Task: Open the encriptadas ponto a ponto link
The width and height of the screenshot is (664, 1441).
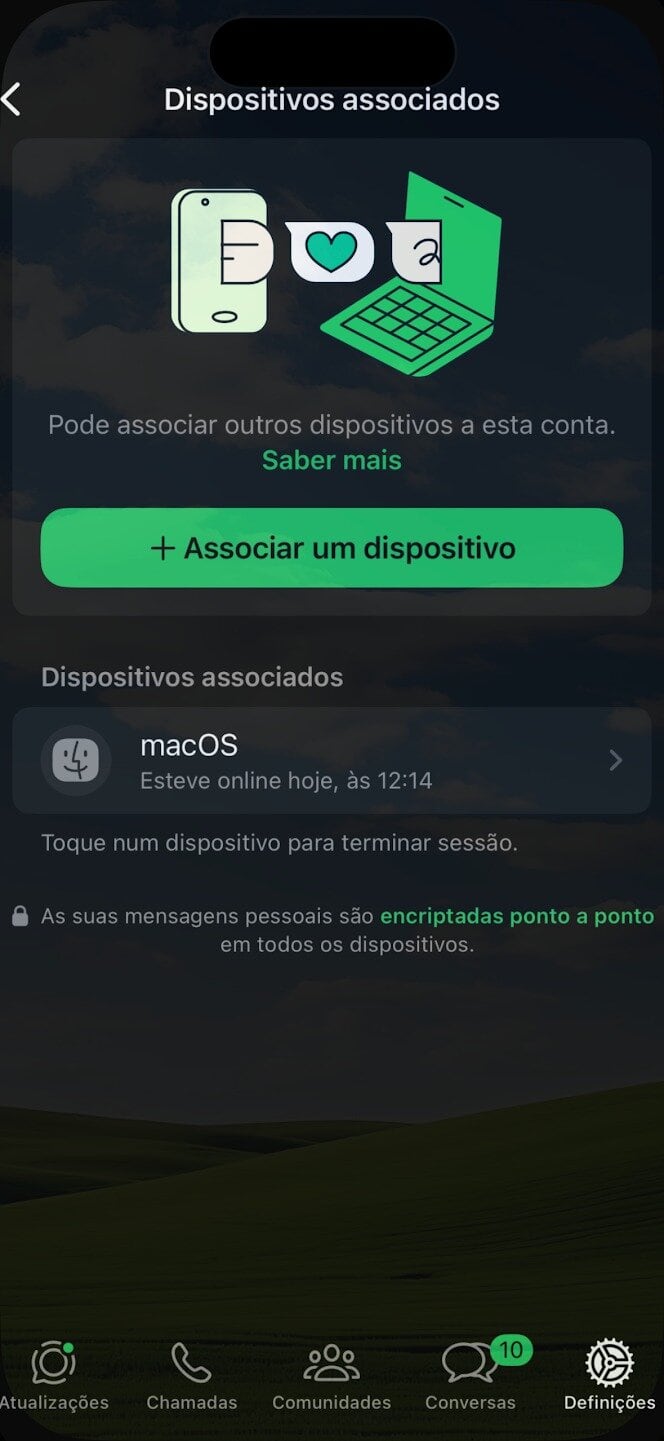Action: (x=517, y=916)
